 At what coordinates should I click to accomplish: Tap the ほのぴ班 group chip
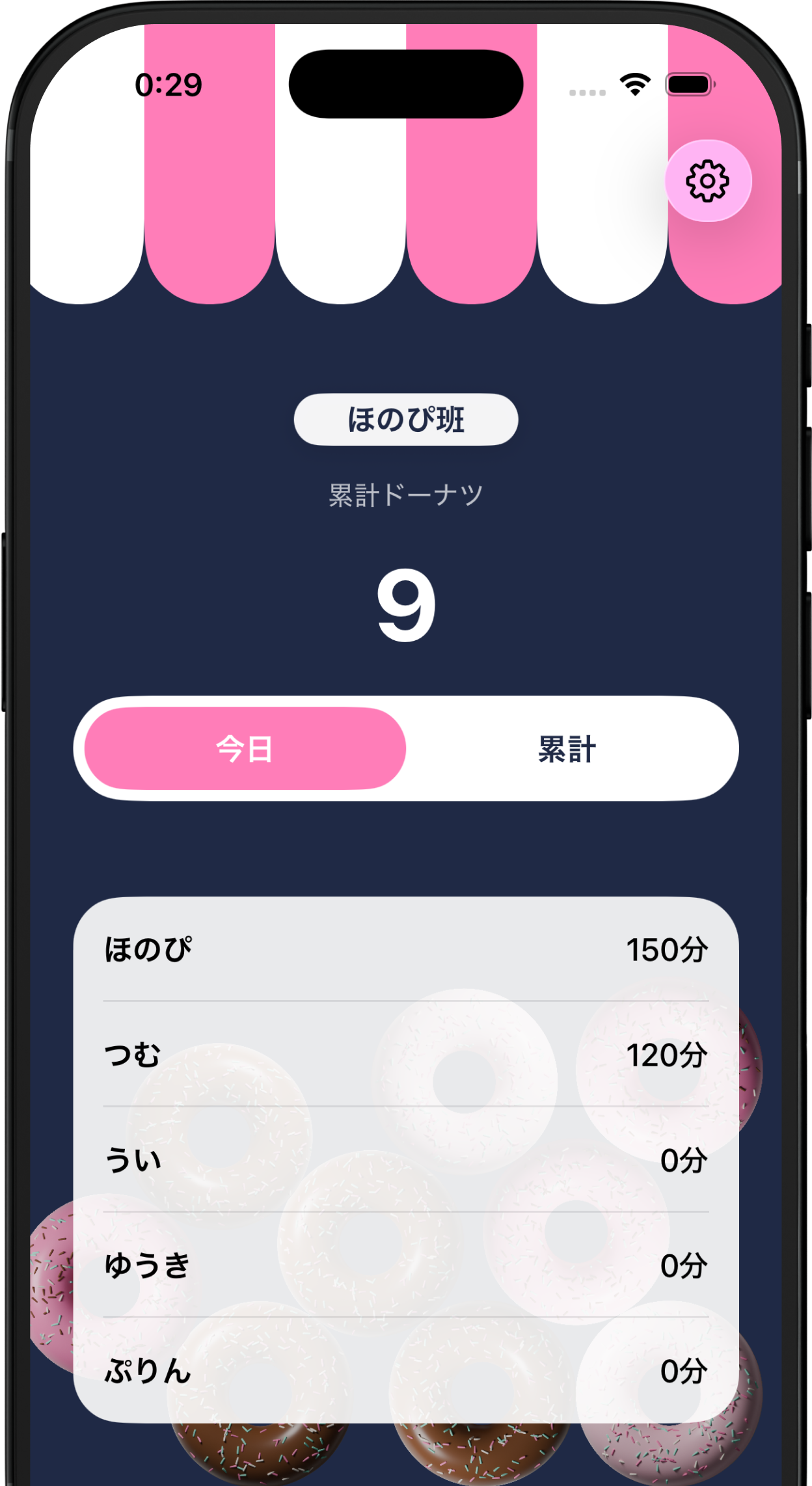tap(406, 420)
